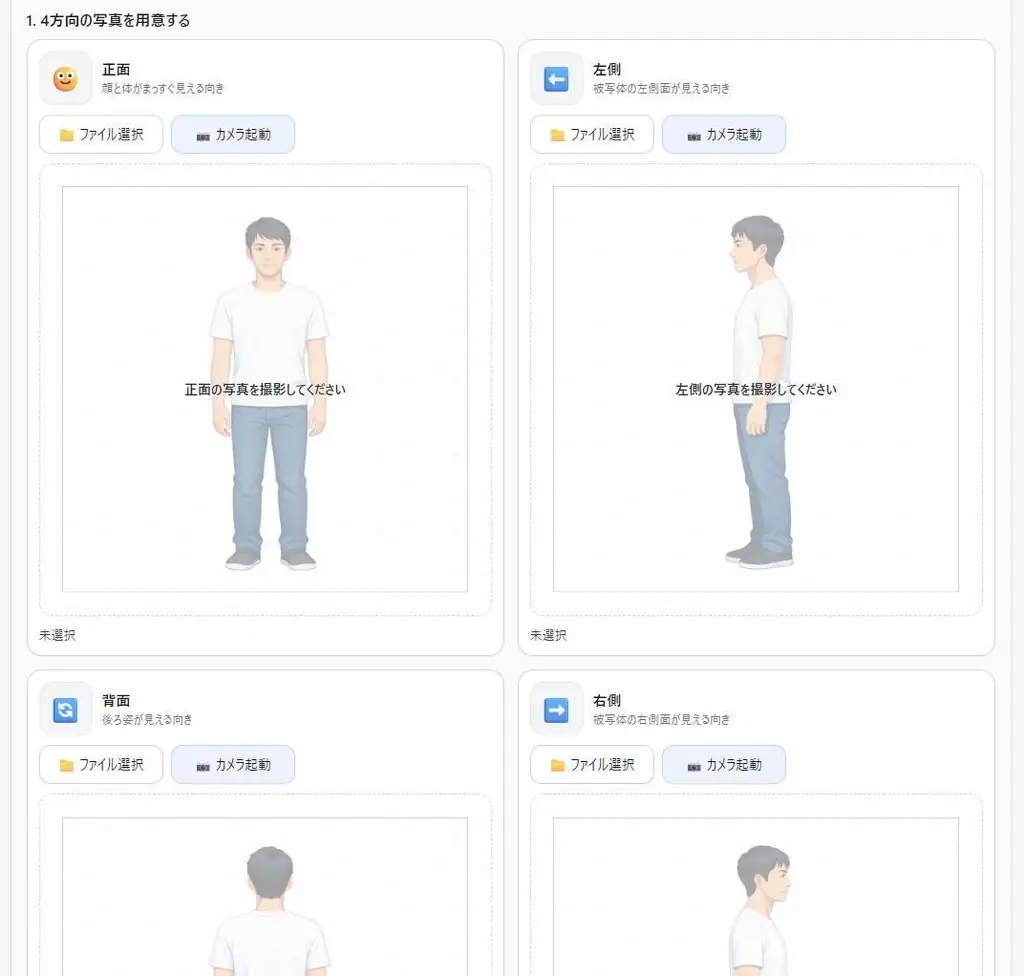Activate the camera for the 右側 photo
The height and width of the screenshot is (976, 1024).
(x=724, y=765)
